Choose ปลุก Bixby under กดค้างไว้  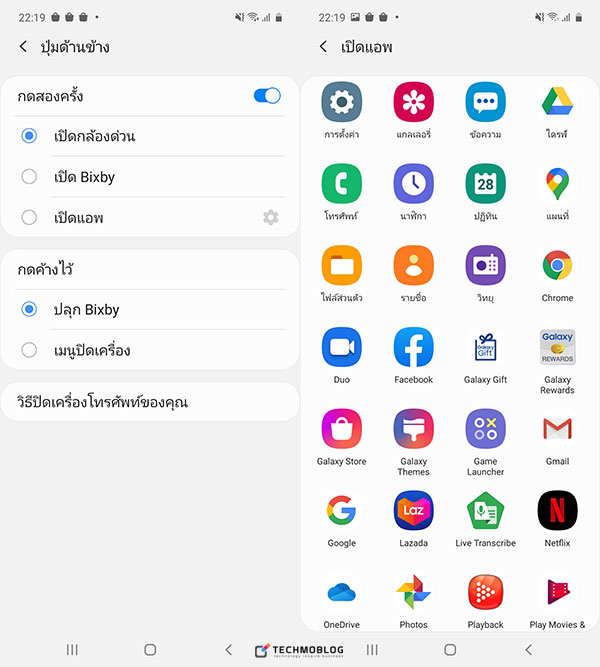pyautogui.click(x=29, y=309)
